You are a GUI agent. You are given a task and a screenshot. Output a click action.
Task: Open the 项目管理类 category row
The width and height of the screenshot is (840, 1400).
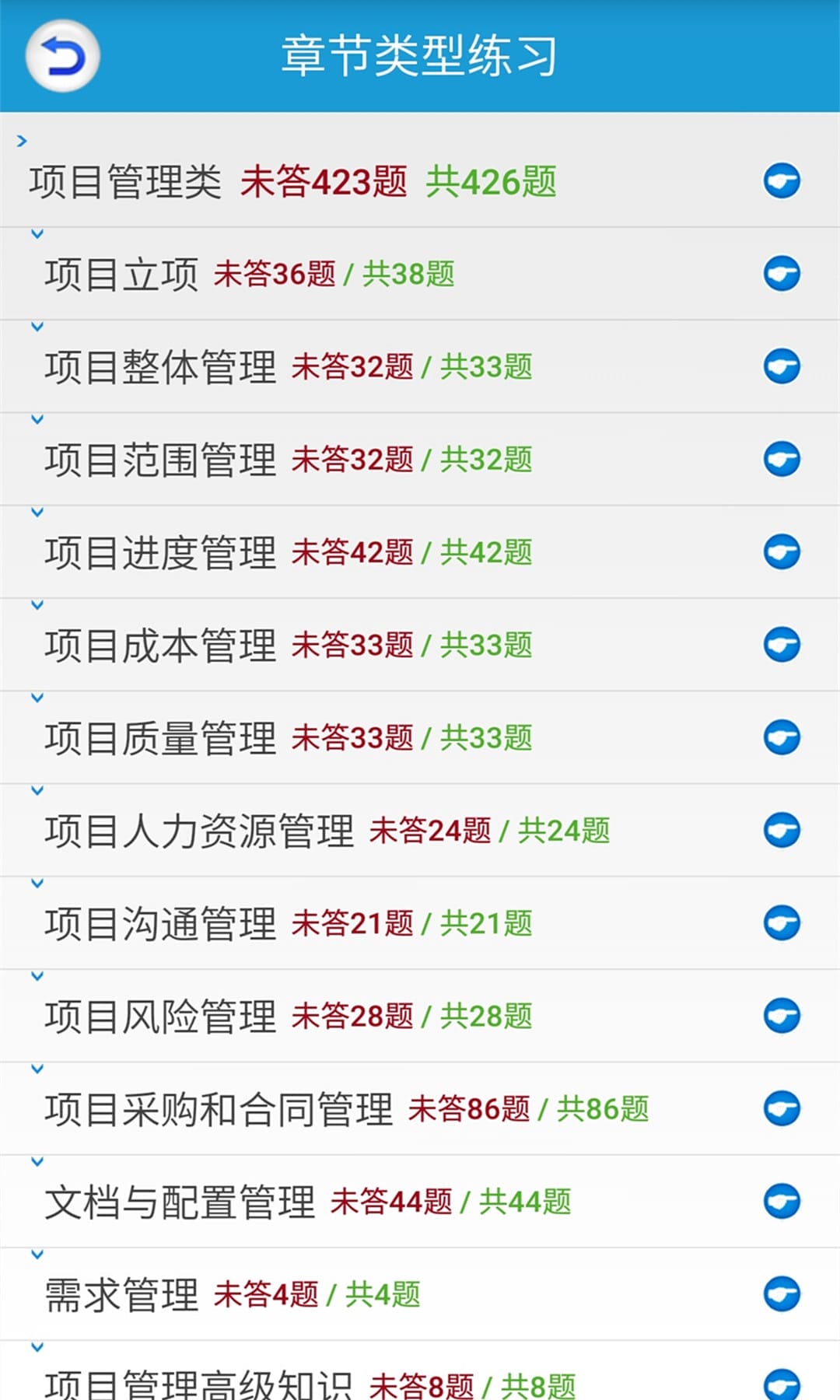pyautogui.click(x=311, y=180)
